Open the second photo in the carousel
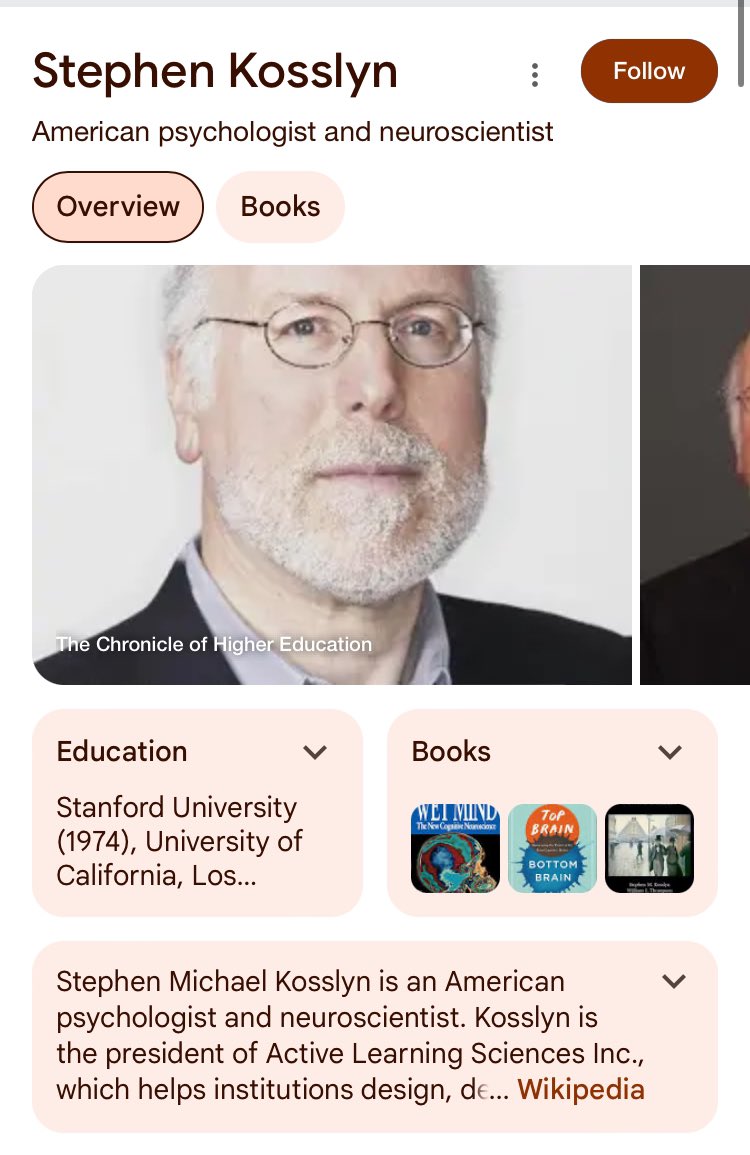 (696, 474)
